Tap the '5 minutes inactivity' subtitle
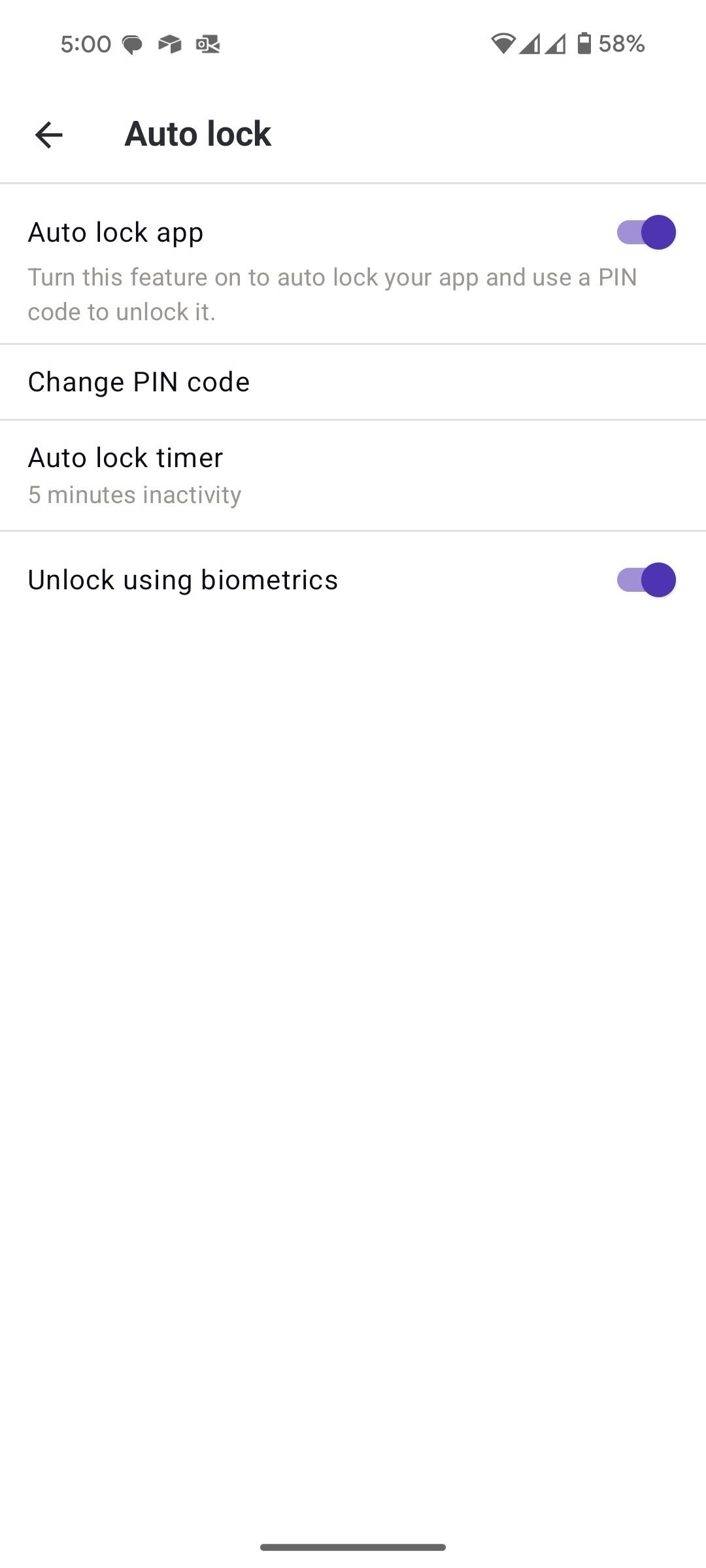706x1568 pixels. point(134,495)
